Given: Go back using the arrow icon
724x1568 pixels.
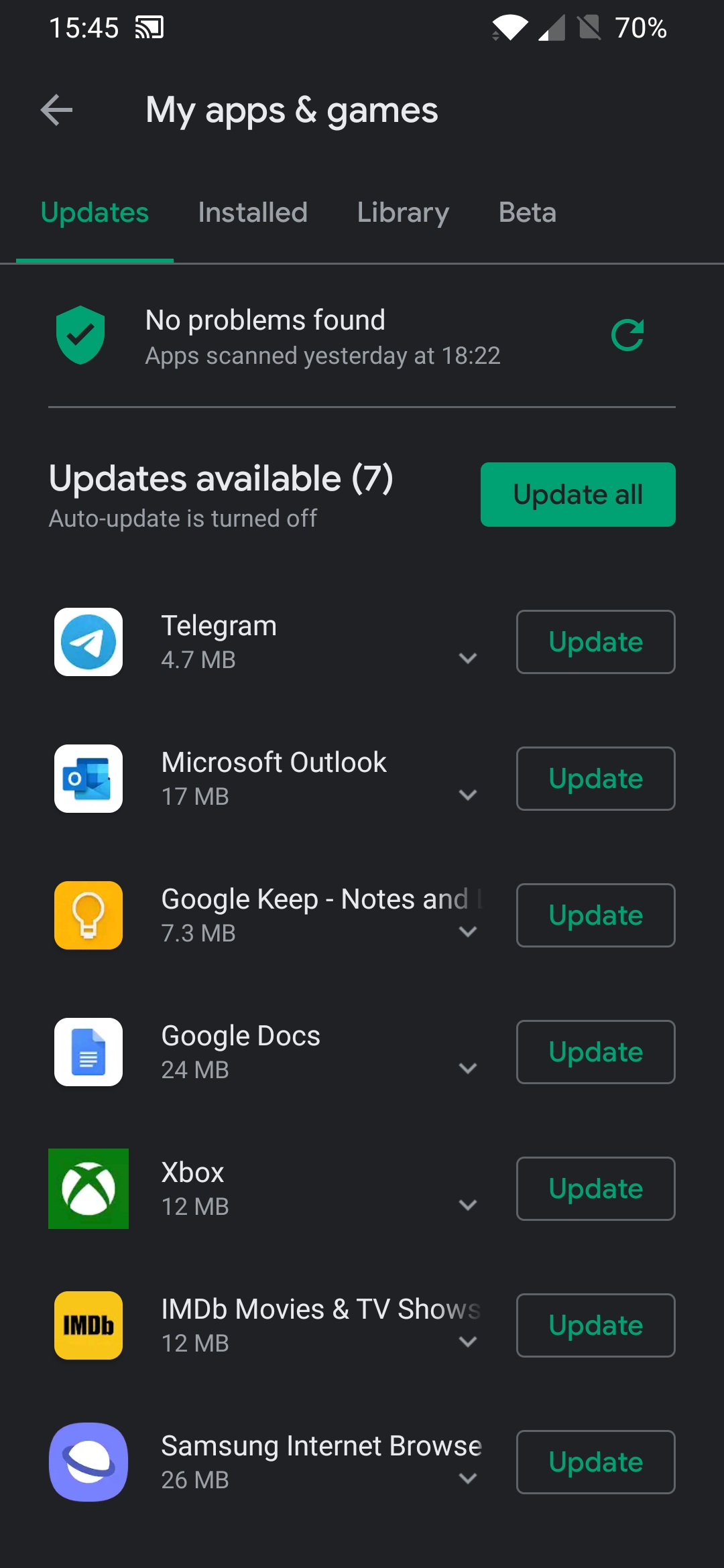Looking at the screenshot, I should point(56,110).
